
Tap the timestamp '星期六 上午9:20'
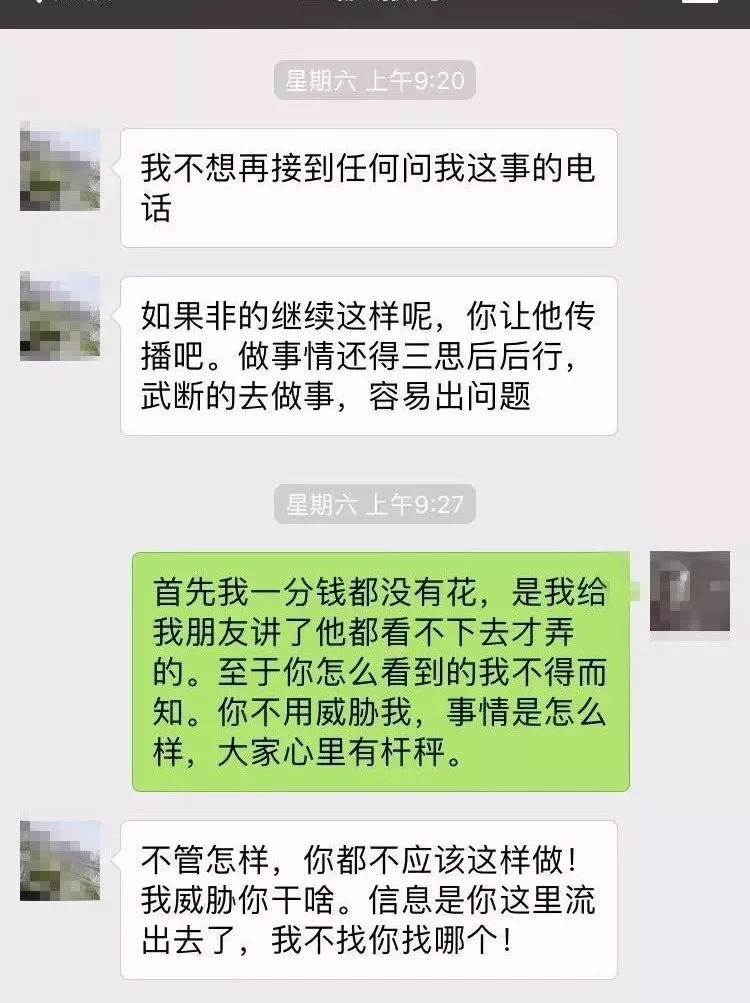(x=375, y=85)
